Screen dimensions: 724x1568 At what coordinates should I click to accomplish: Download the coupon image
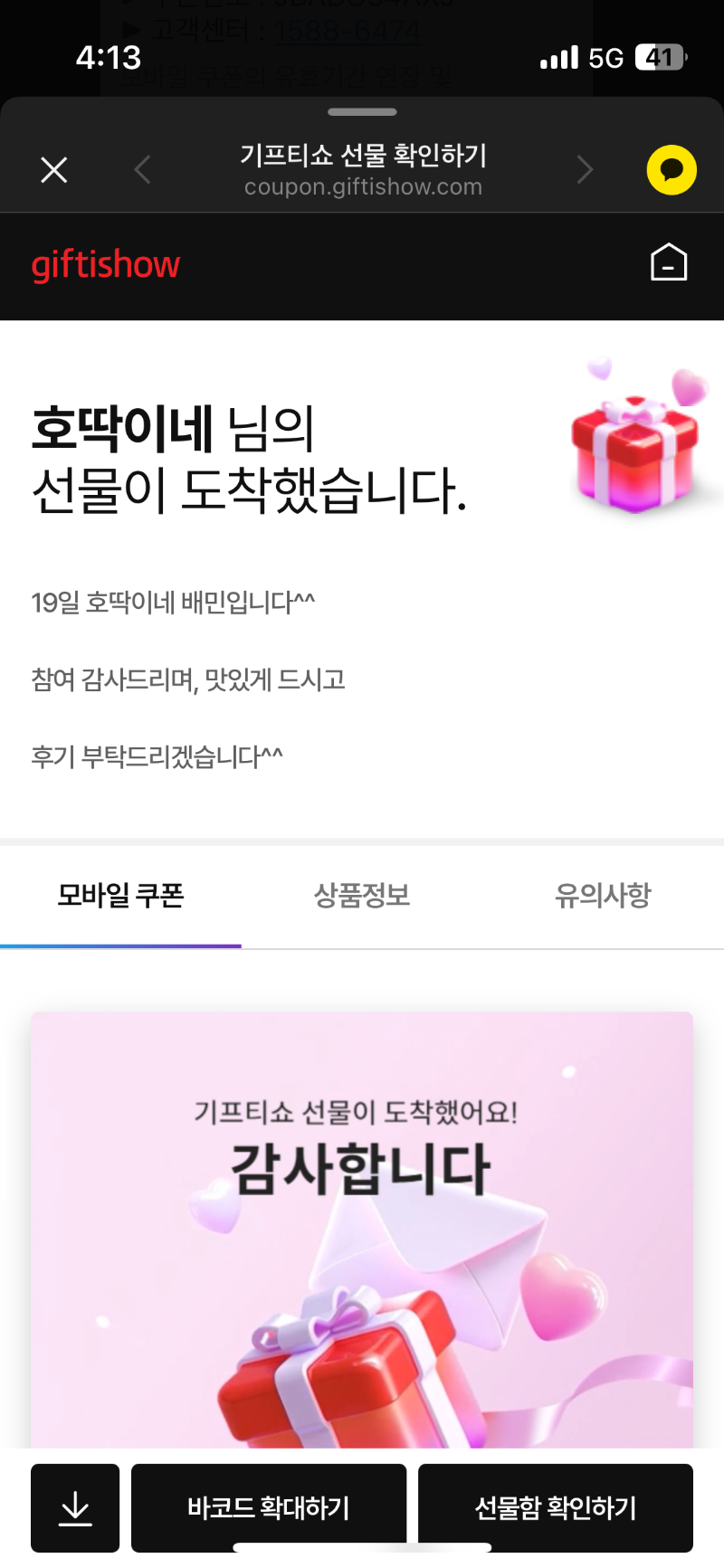[x=75, y=1507]
